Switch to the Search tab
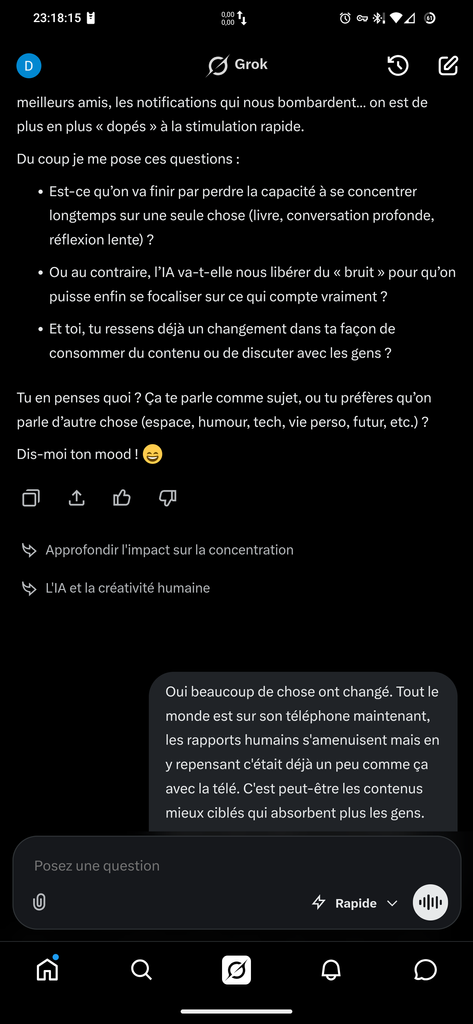Screen dimensions: 473x1024 142,970
